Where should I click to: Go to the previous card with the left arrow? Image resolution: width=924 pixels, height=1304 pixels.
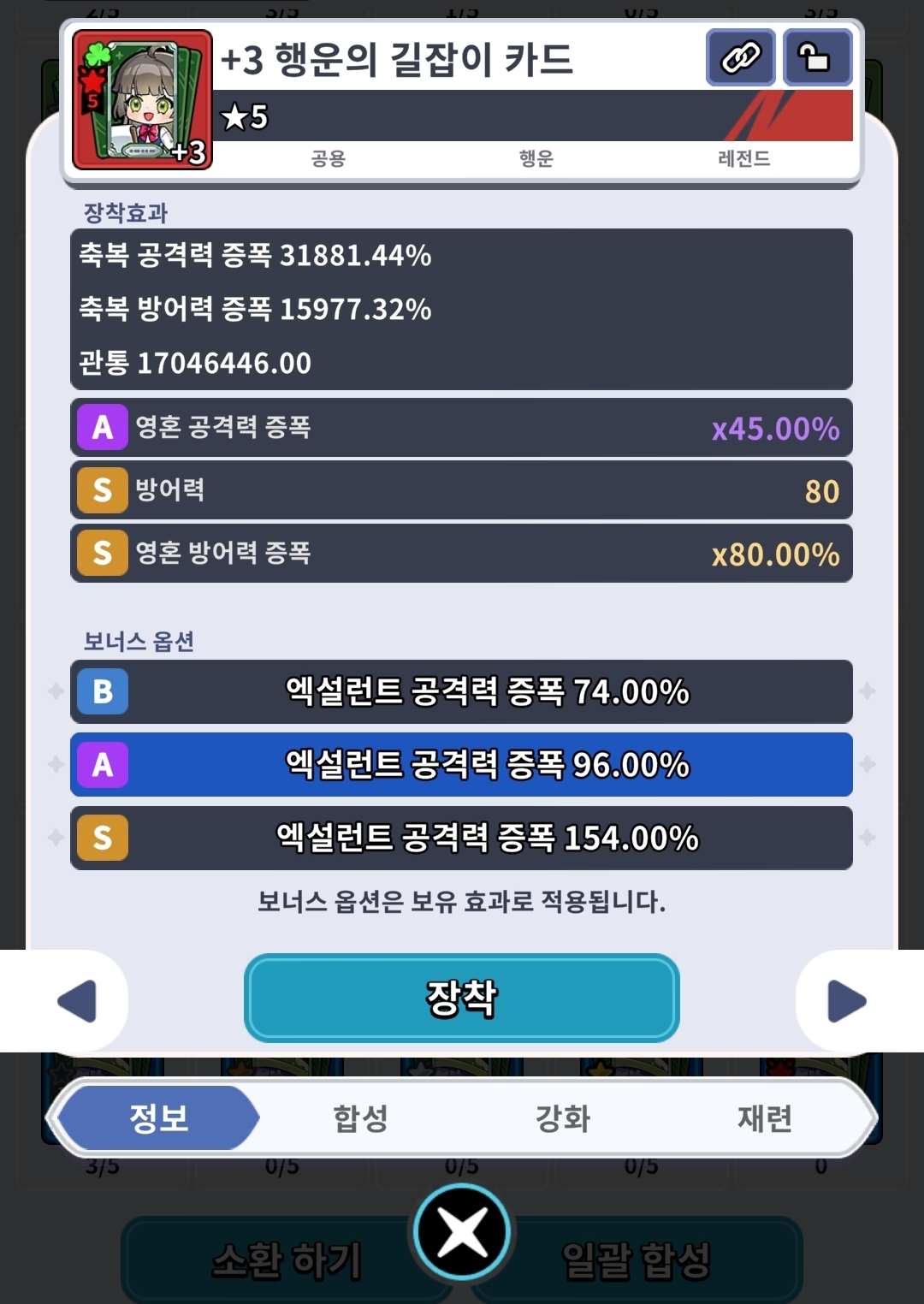77,1001
